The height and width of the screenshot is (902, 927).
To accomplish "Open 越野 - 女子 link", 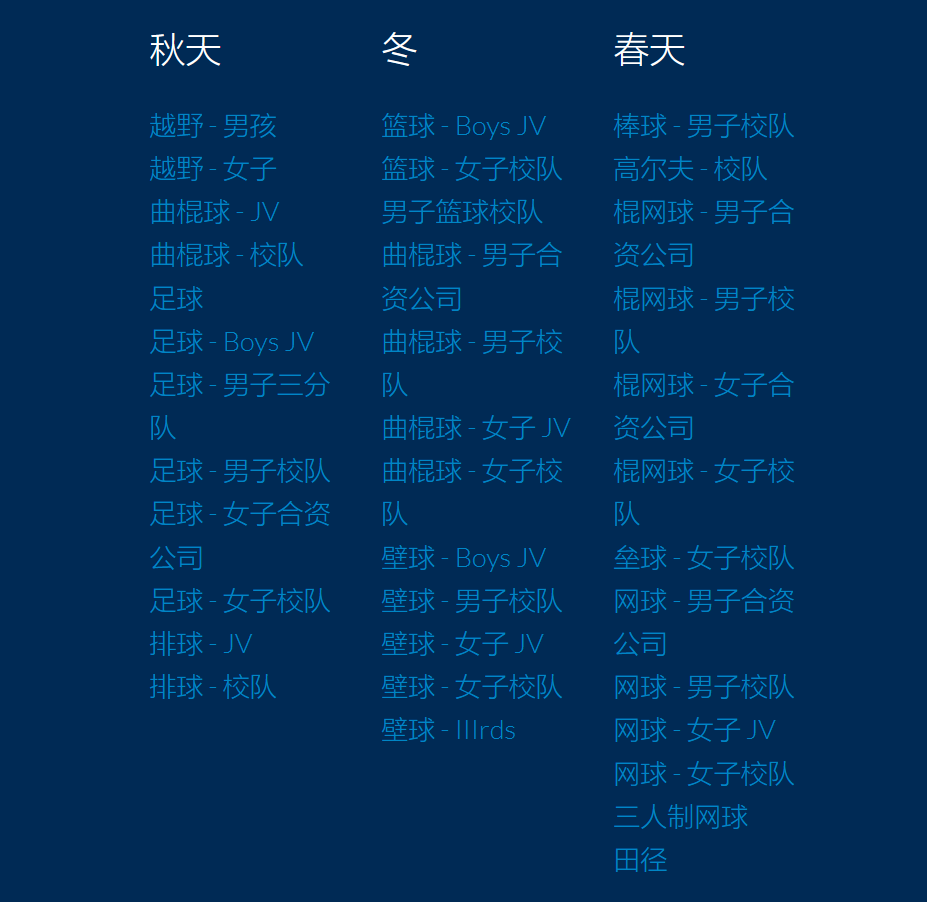I will pos(212,169).
